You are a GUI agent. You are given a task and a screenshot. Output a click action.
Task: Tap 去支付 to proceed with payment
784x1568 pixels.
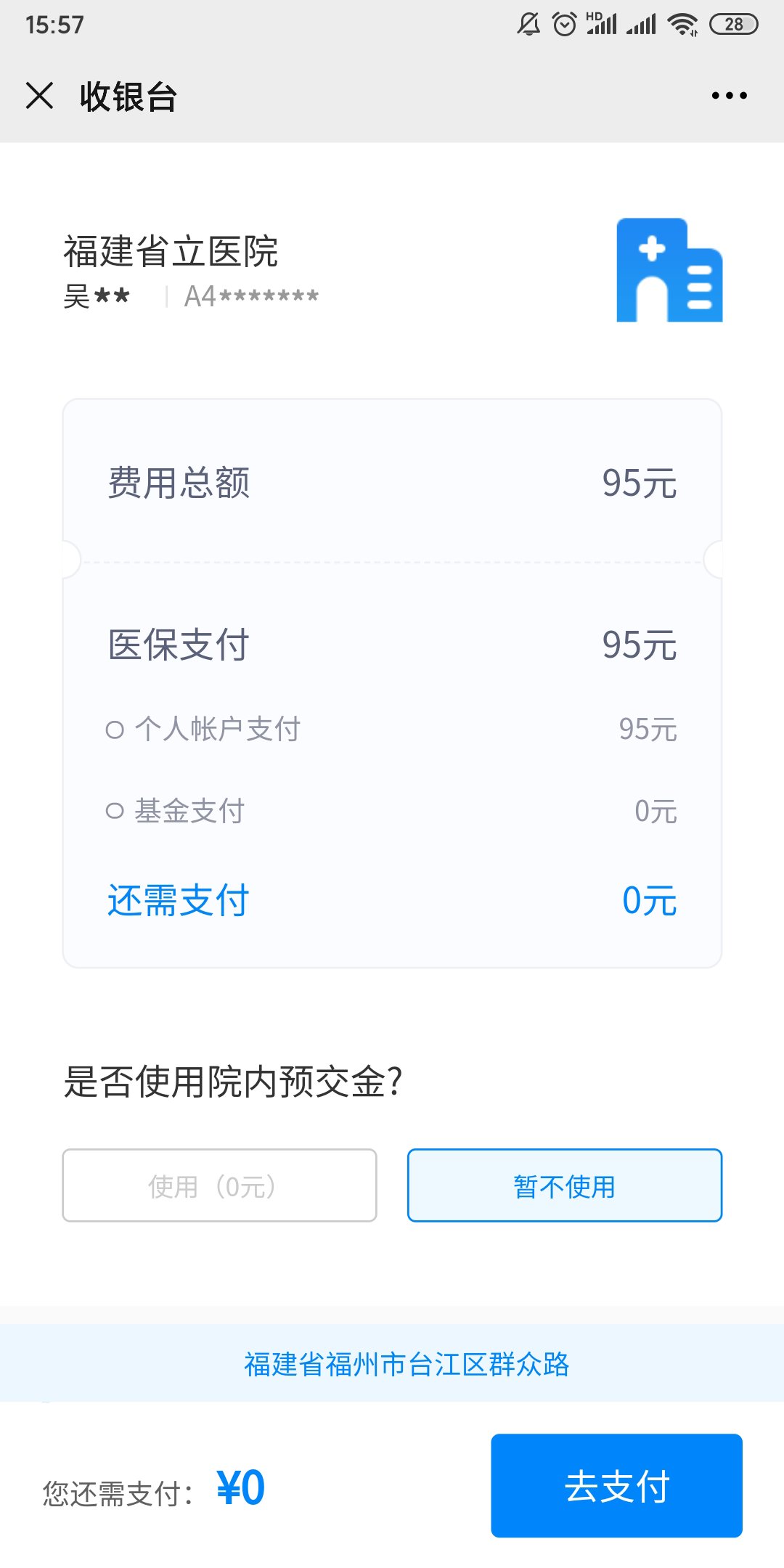616,1486
